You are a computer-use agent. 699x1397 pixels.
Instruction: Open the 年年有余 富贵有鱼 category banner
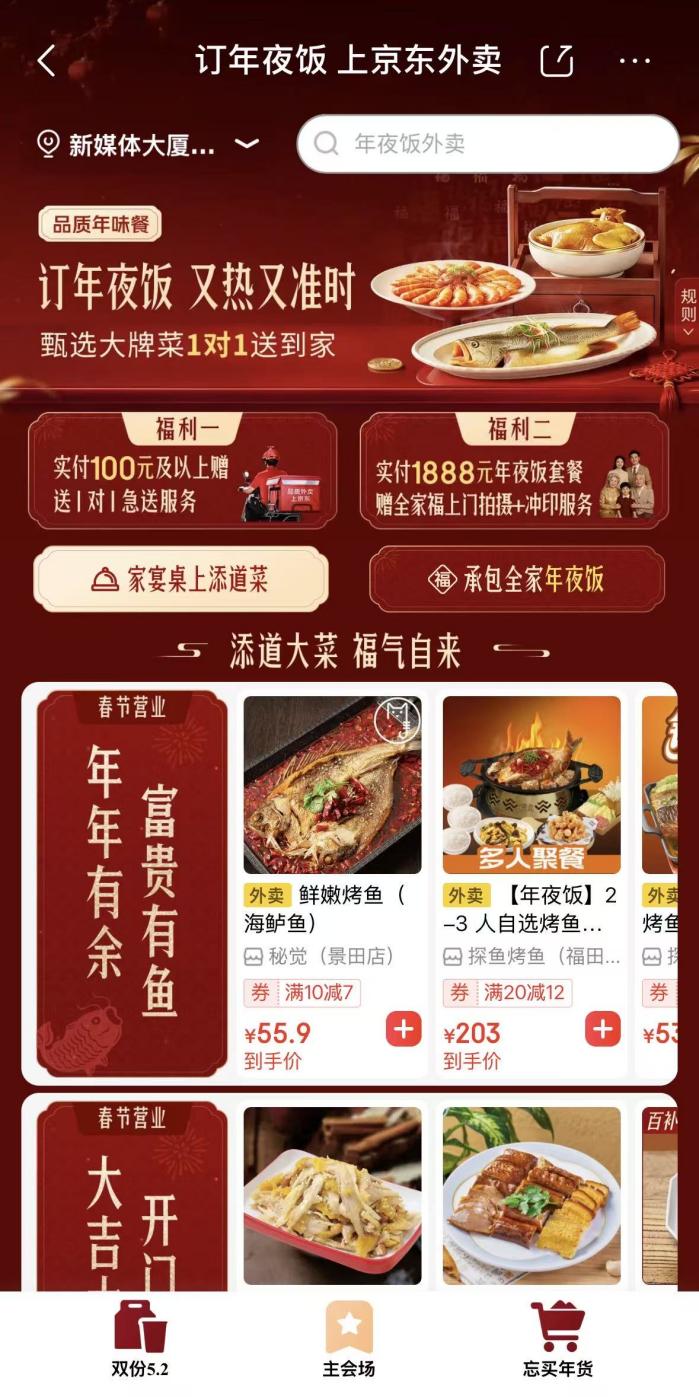coord(132,884)
